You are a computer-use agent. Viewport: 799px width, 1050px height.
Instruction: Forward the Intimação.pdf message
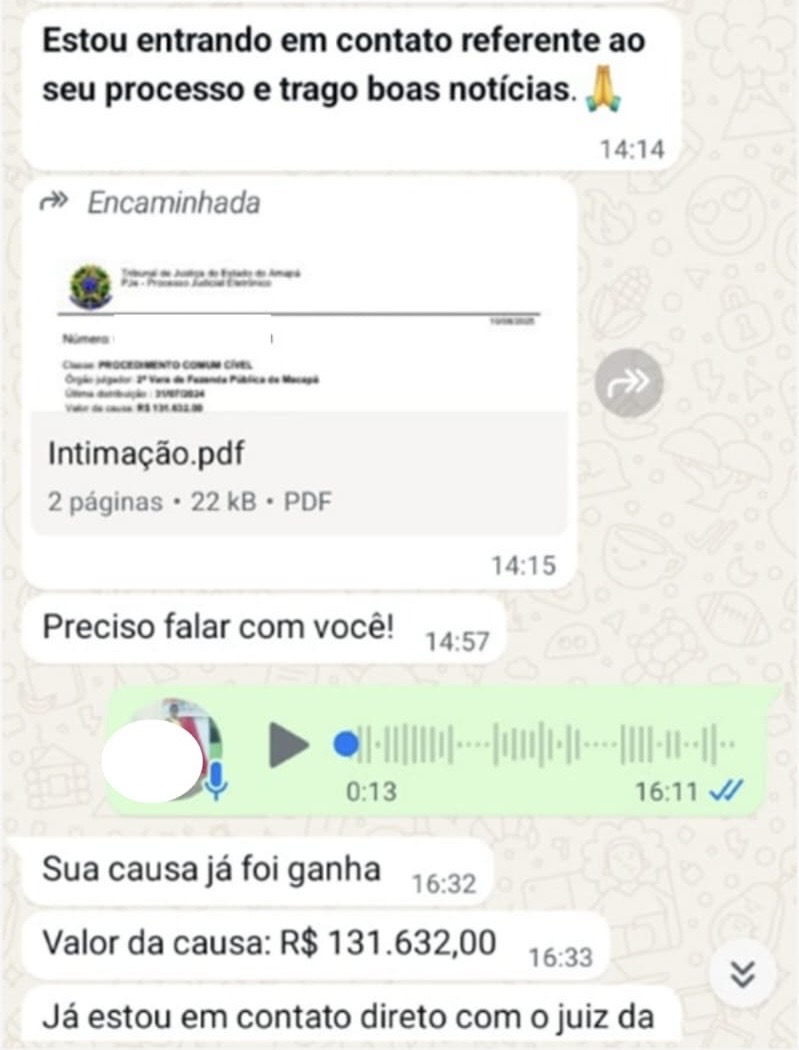(629, 383)
